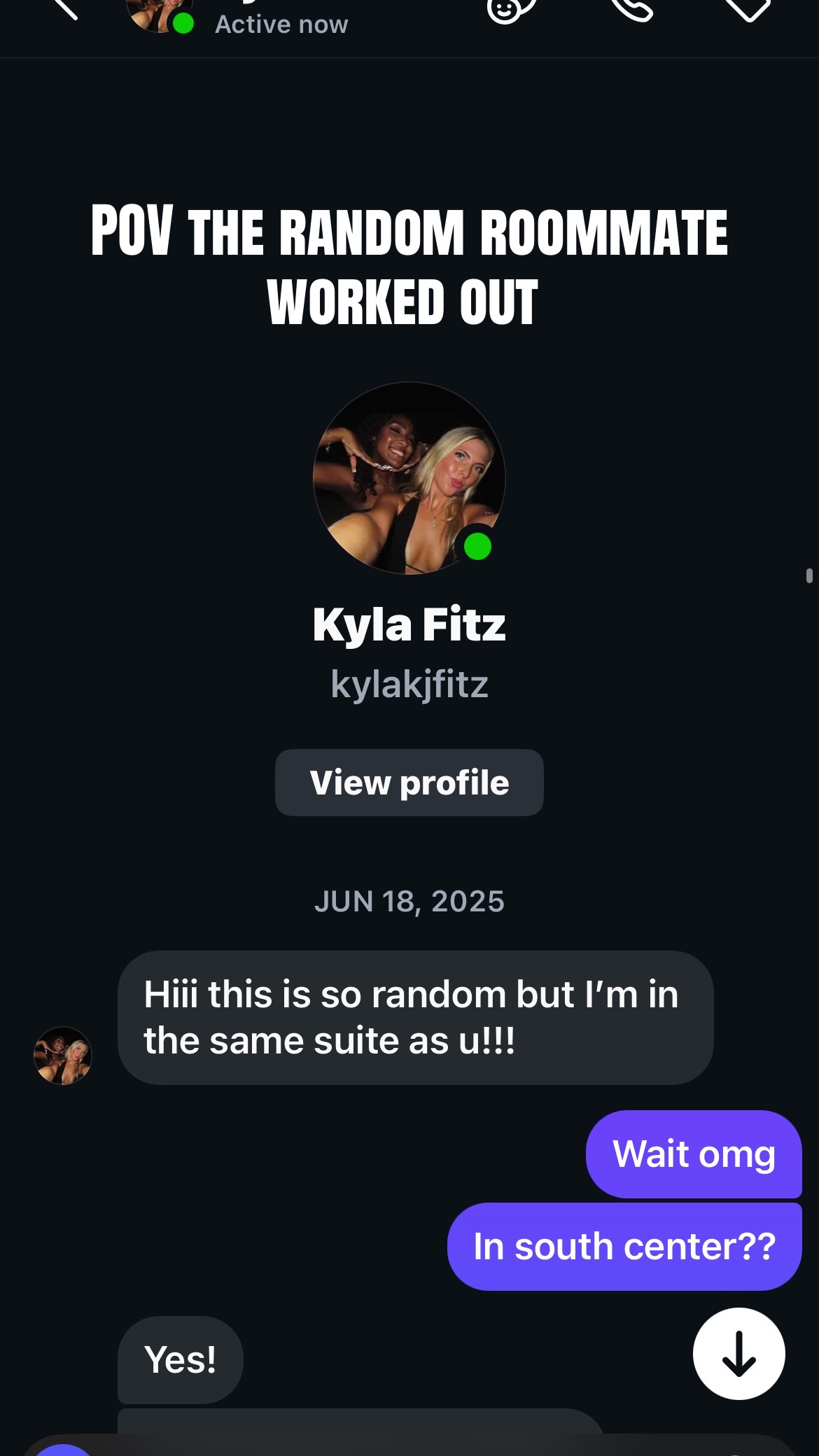Start an audio call with Kyla Fitz

click(631, 10)
